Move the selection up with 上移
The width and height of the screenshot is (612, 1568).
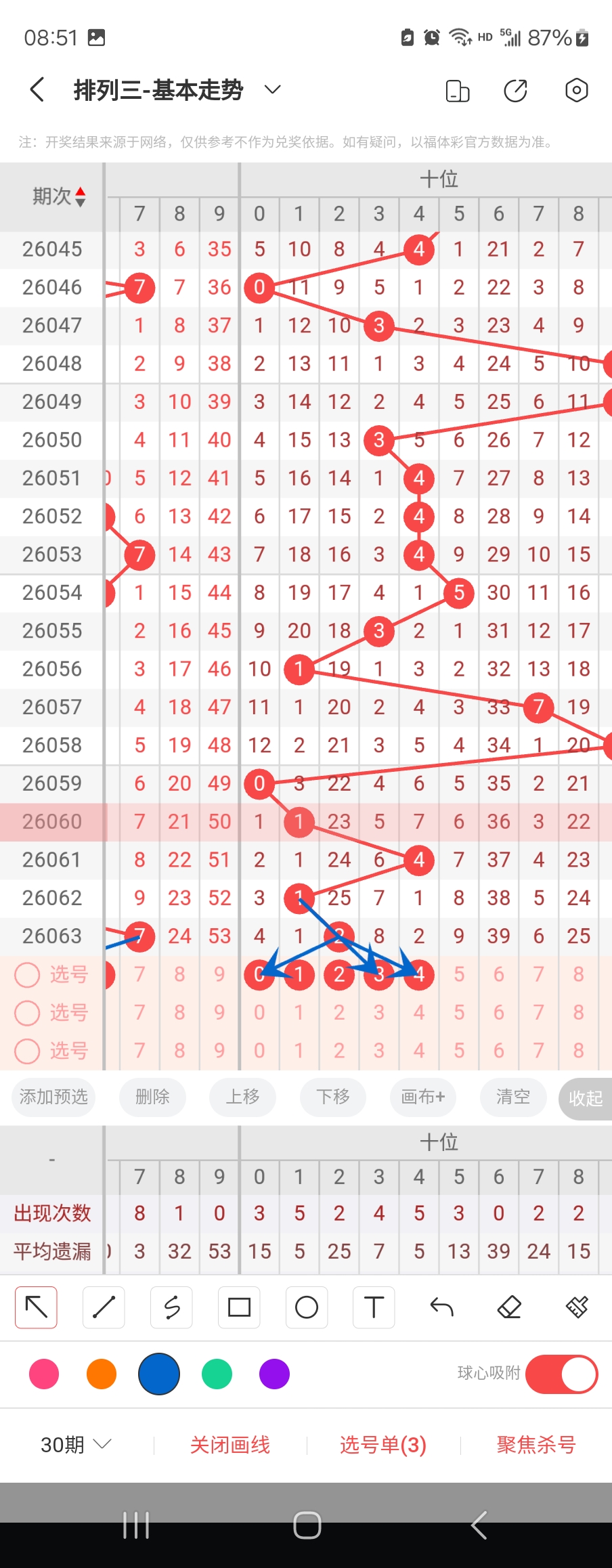(242, 1096)
